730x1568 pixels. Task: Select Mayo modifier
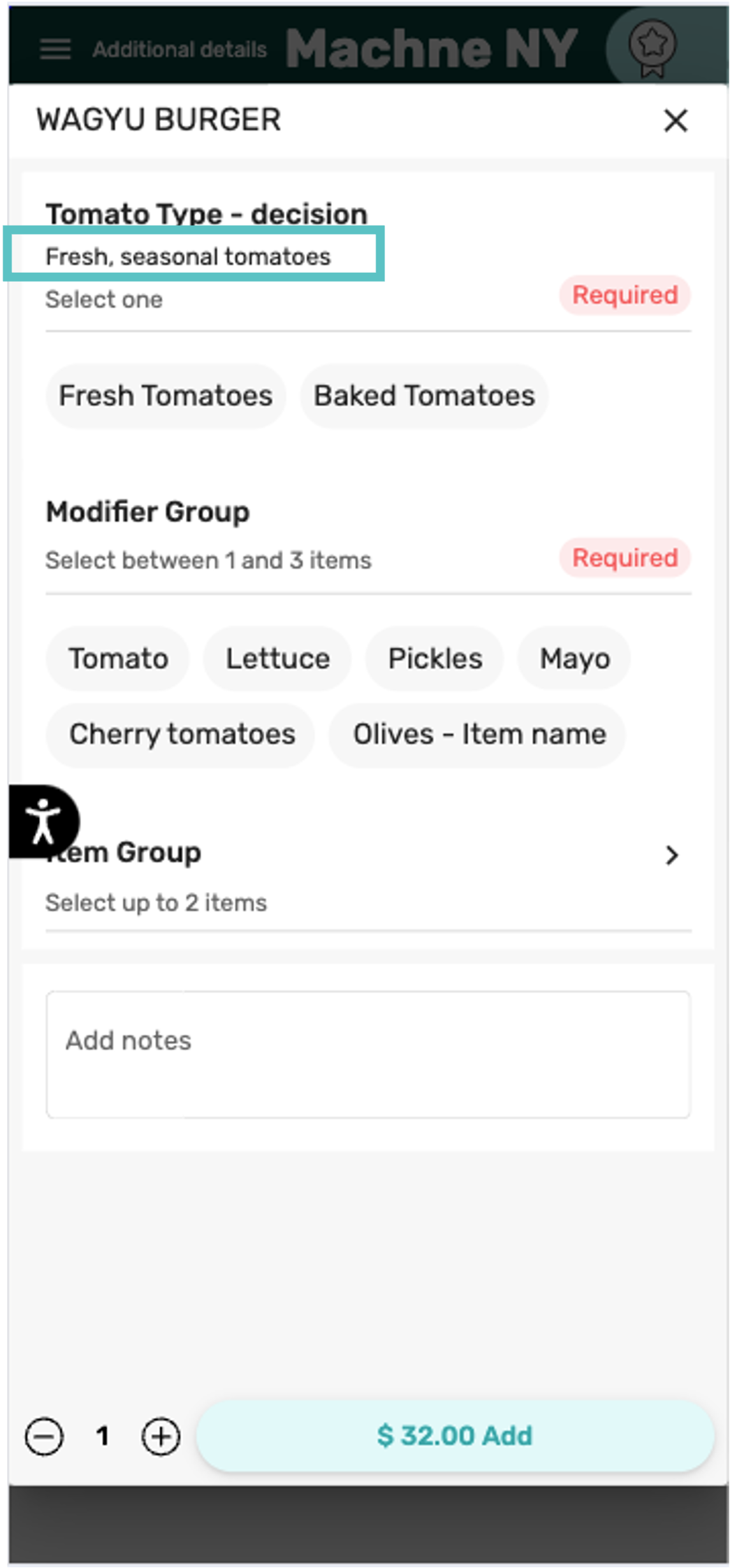click(574, 659)
